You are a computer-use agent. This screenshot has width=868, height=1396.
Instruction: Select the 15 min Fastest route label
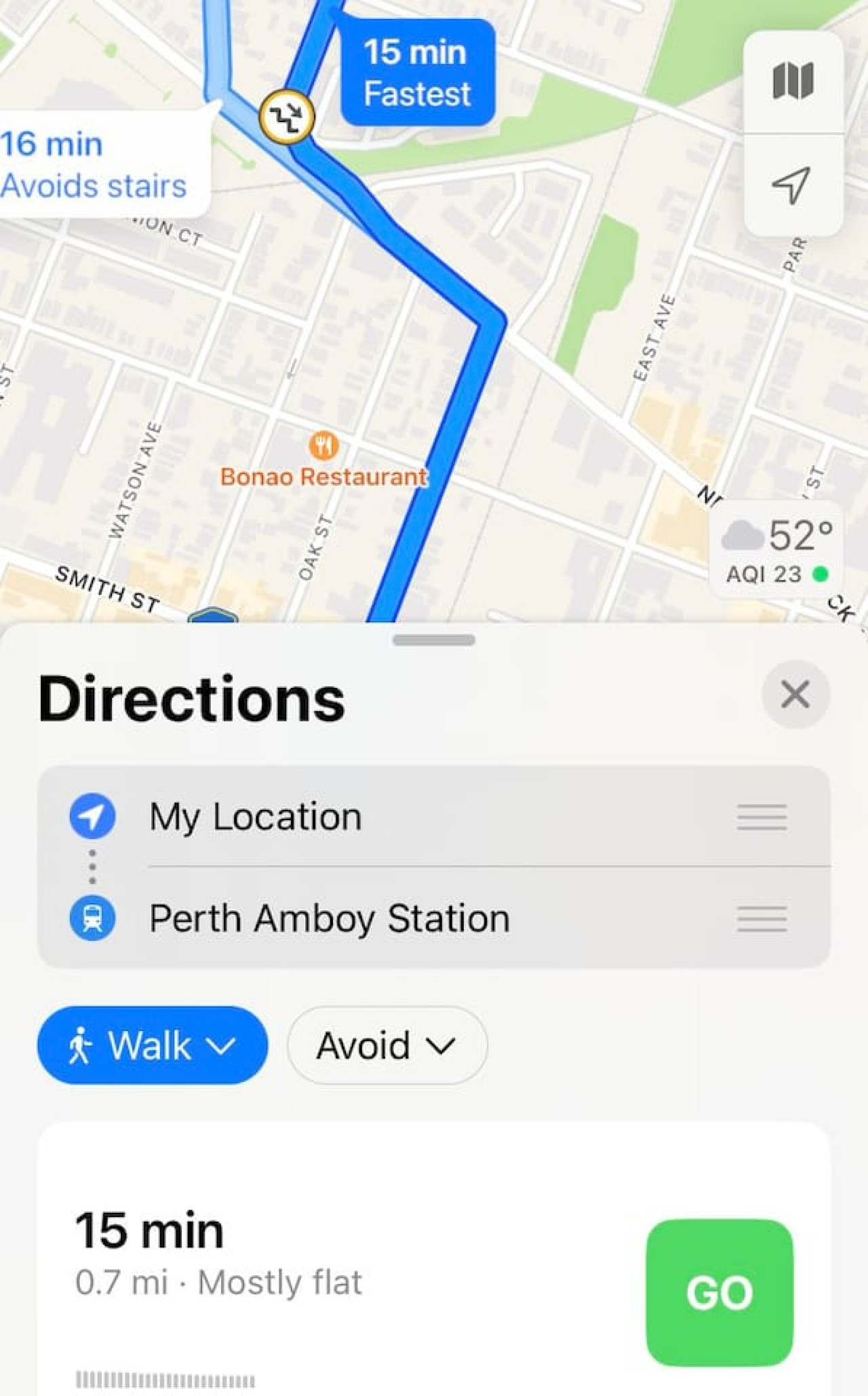(417, 73)
